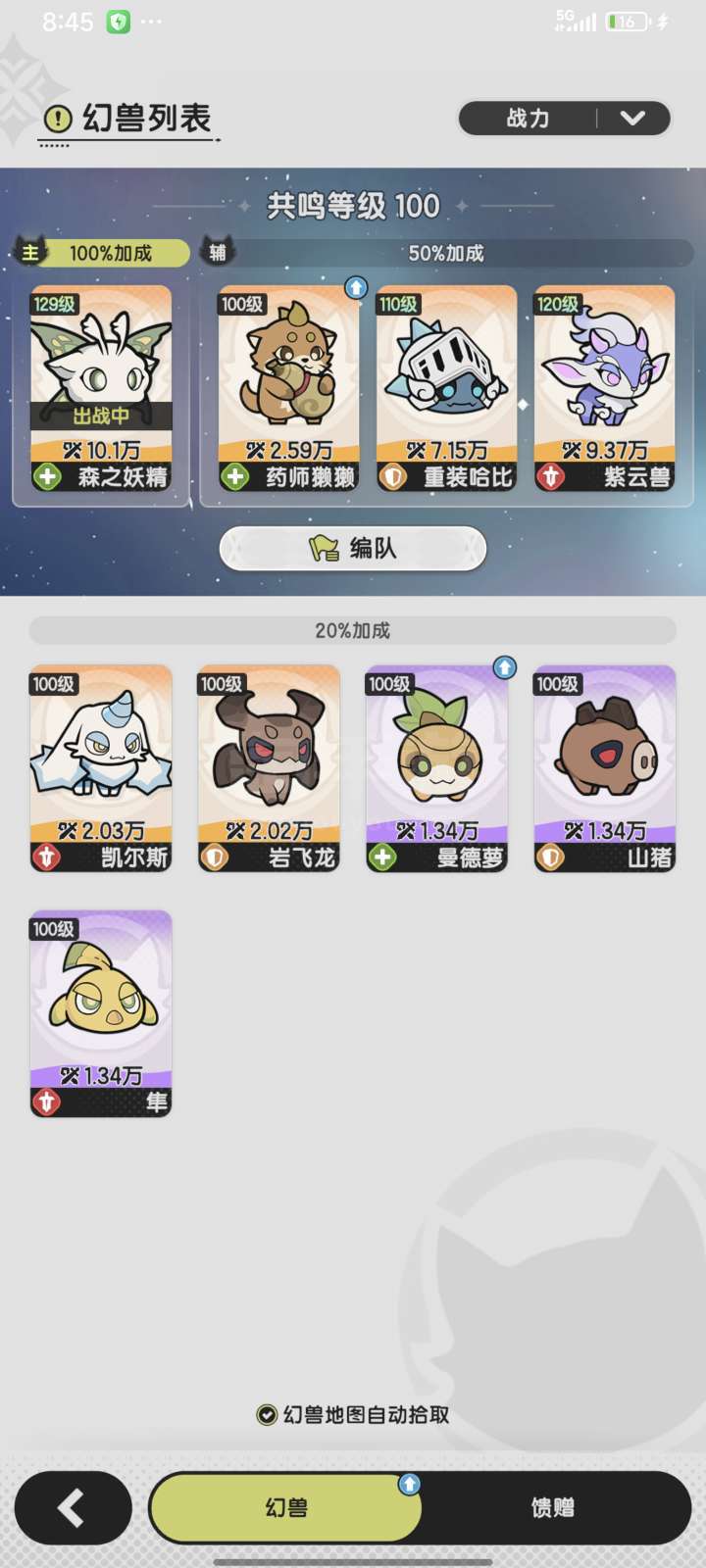Viewport: 706px width, 1568px height.
Task: Open the 战力 sort dropdown
Action: (x=565, y=119)
